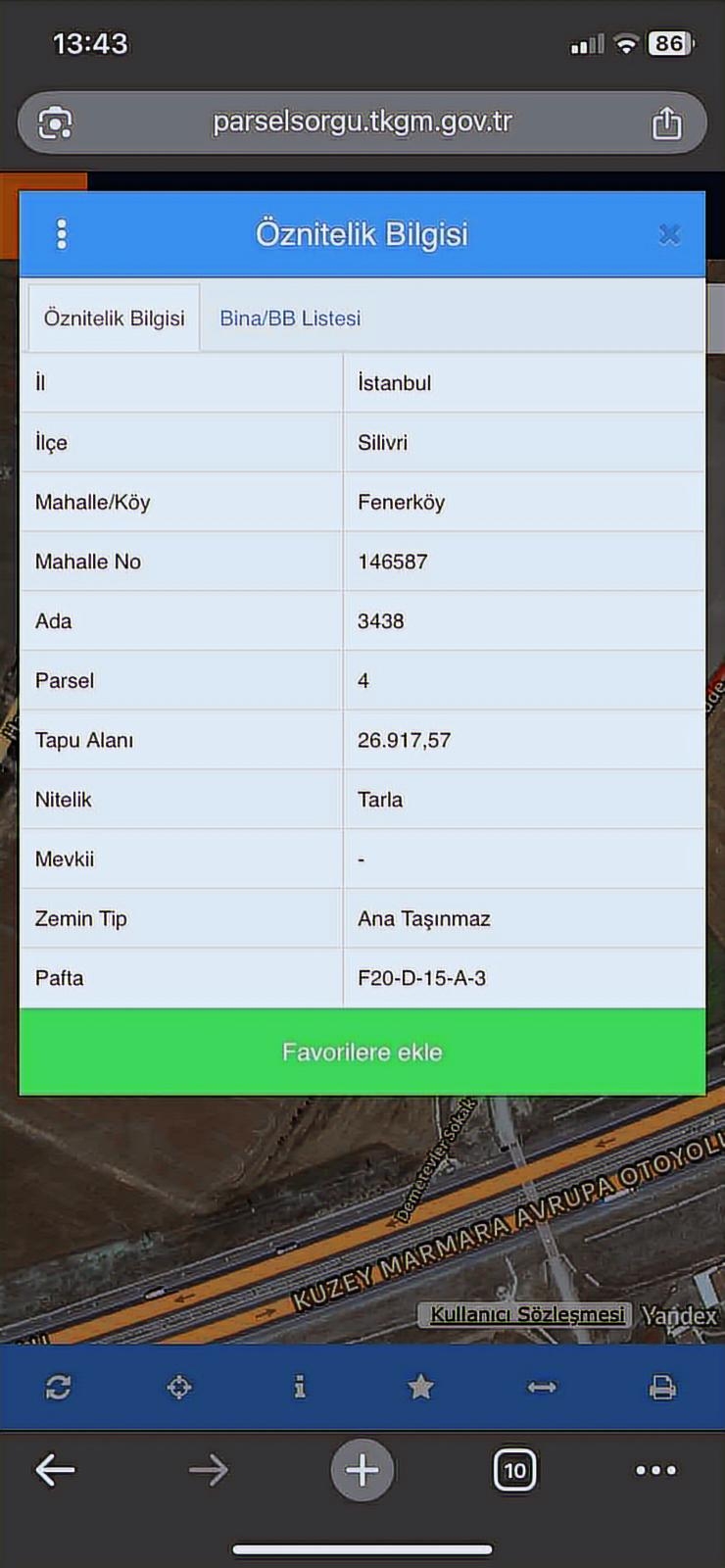Open a new browser tab
Image resolution: width=725 pixels, height=1568 pixels.
coord(362,1470)
